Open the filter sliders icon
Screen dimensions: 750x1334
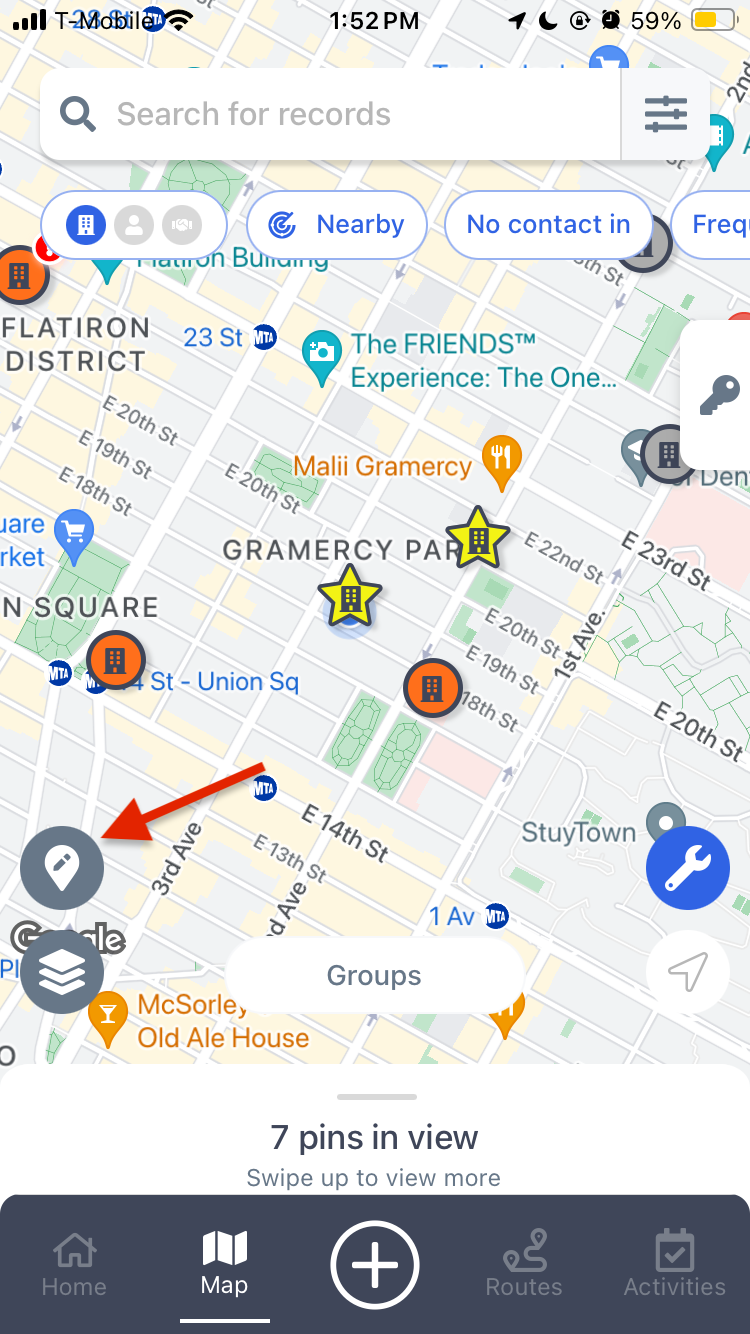tap(666, 115)
